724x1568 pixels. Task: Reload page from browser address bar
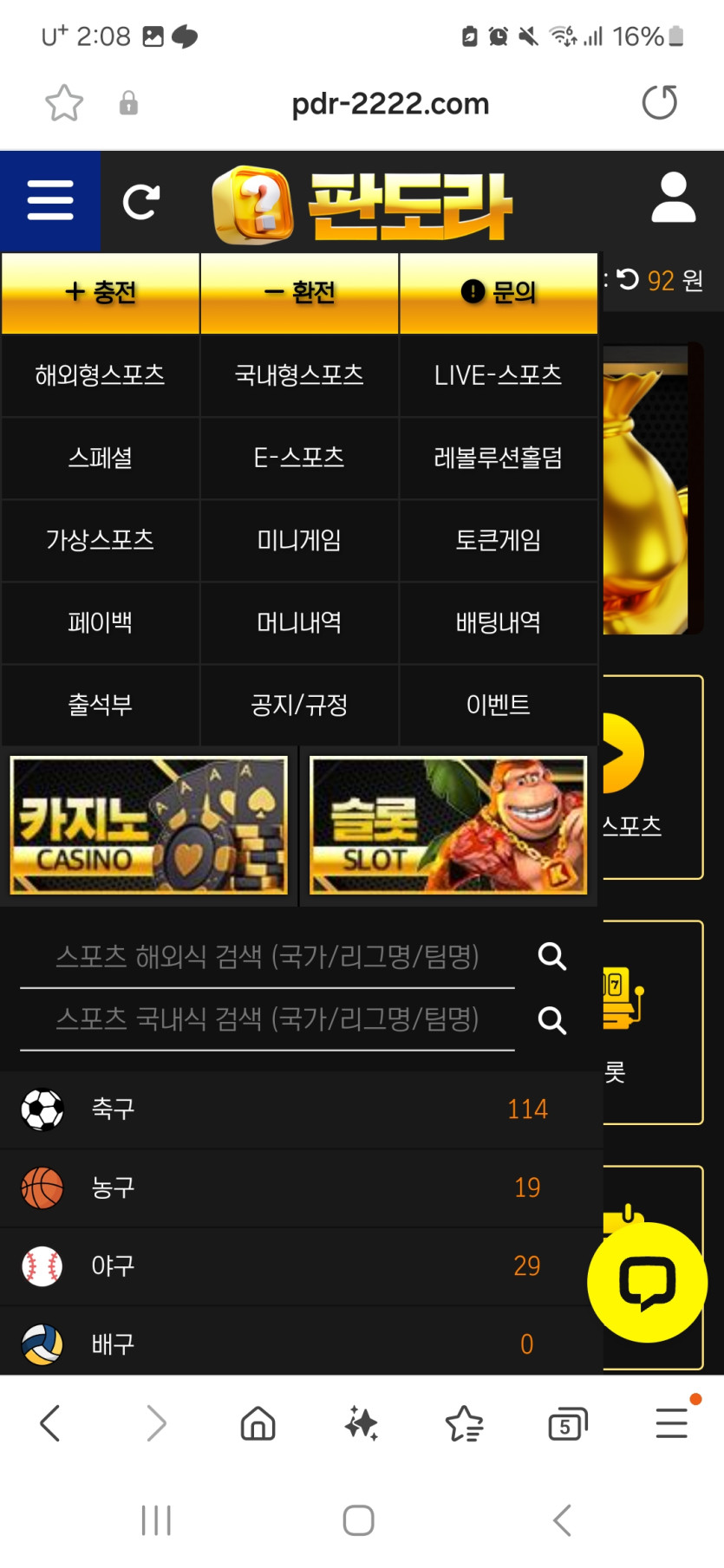point(659,102)
